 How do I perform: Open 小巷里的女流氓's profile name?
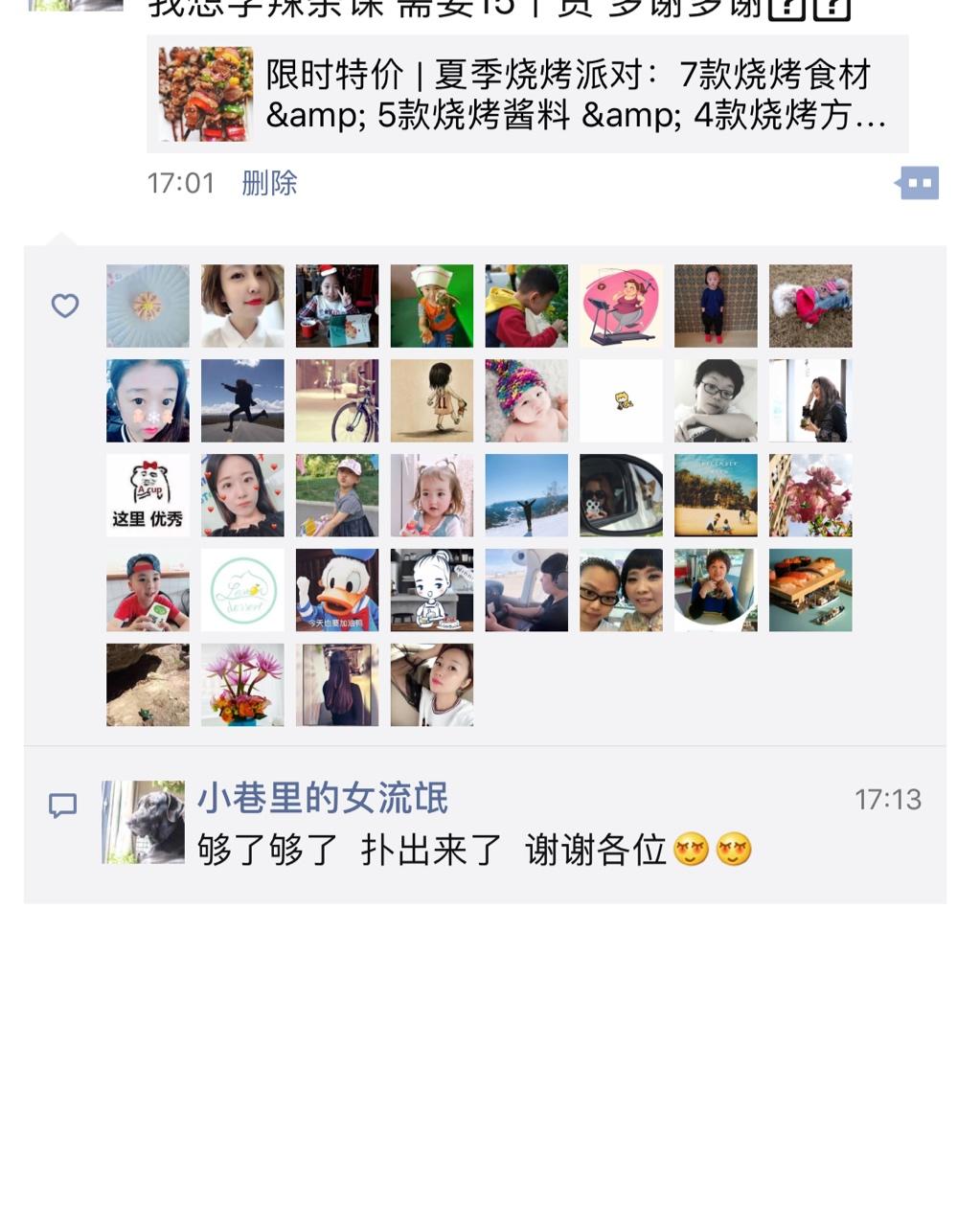point(322,798)
